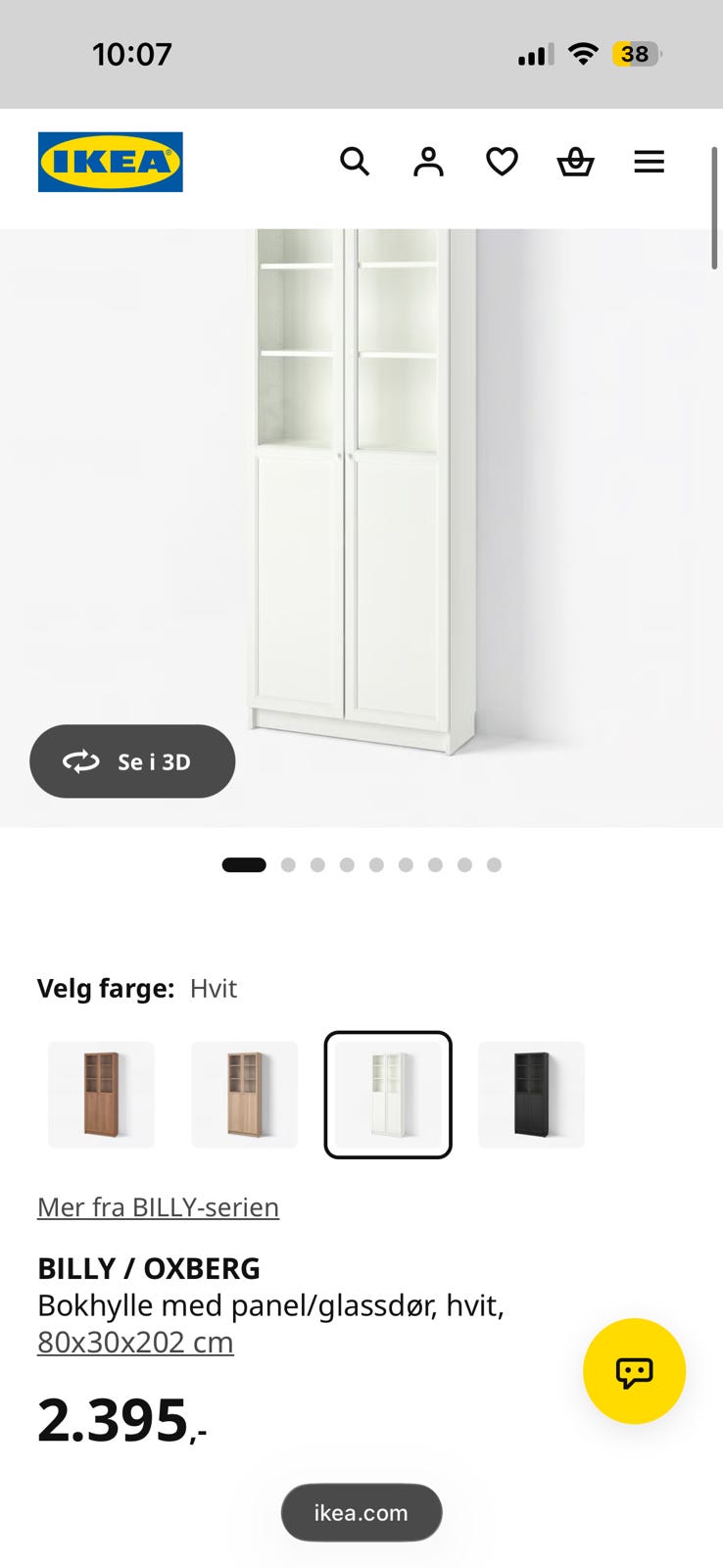This screenshot has width=723, height=1568.
Task: Select the light oak color option
Action: 244,1095
